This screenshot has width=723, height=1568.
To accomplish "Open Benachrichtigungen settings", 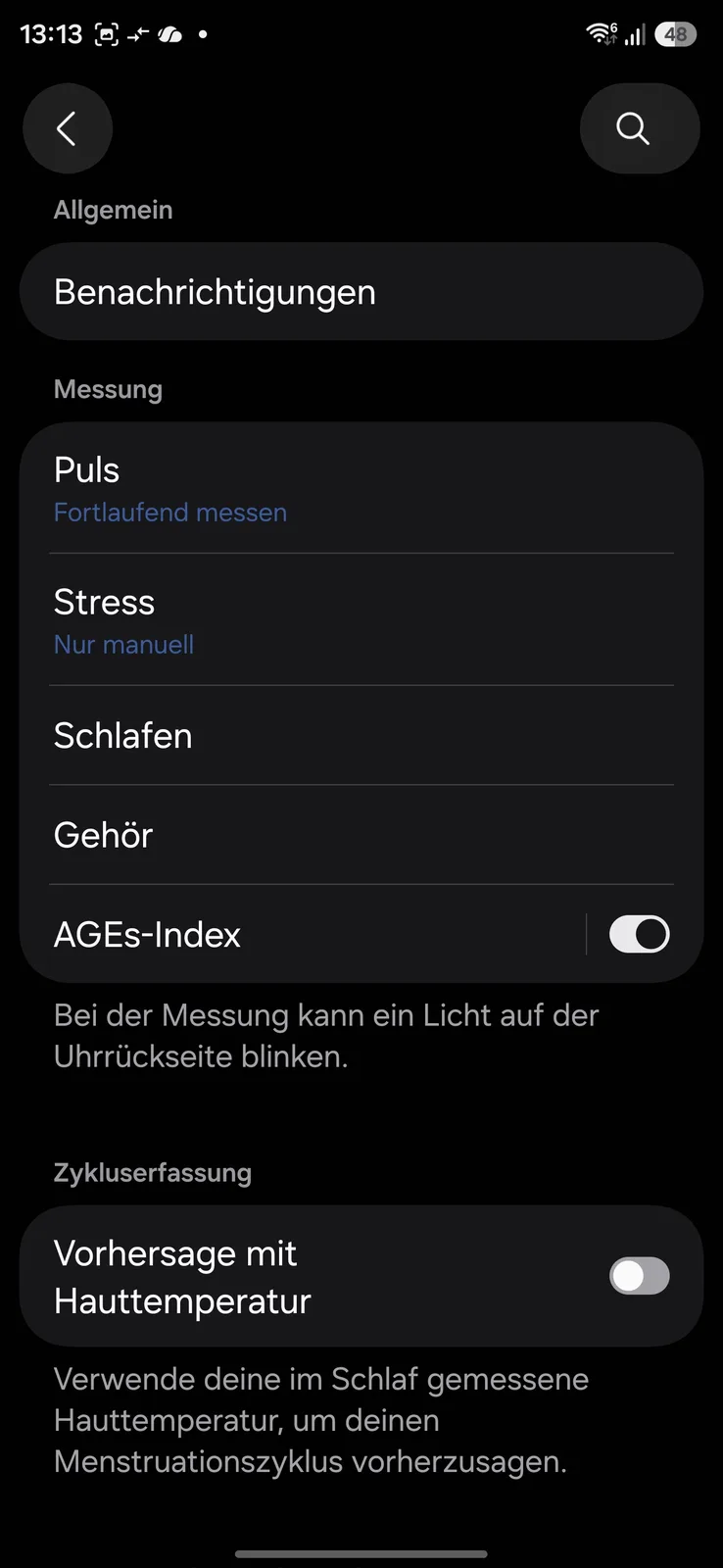I will (361, 292).
